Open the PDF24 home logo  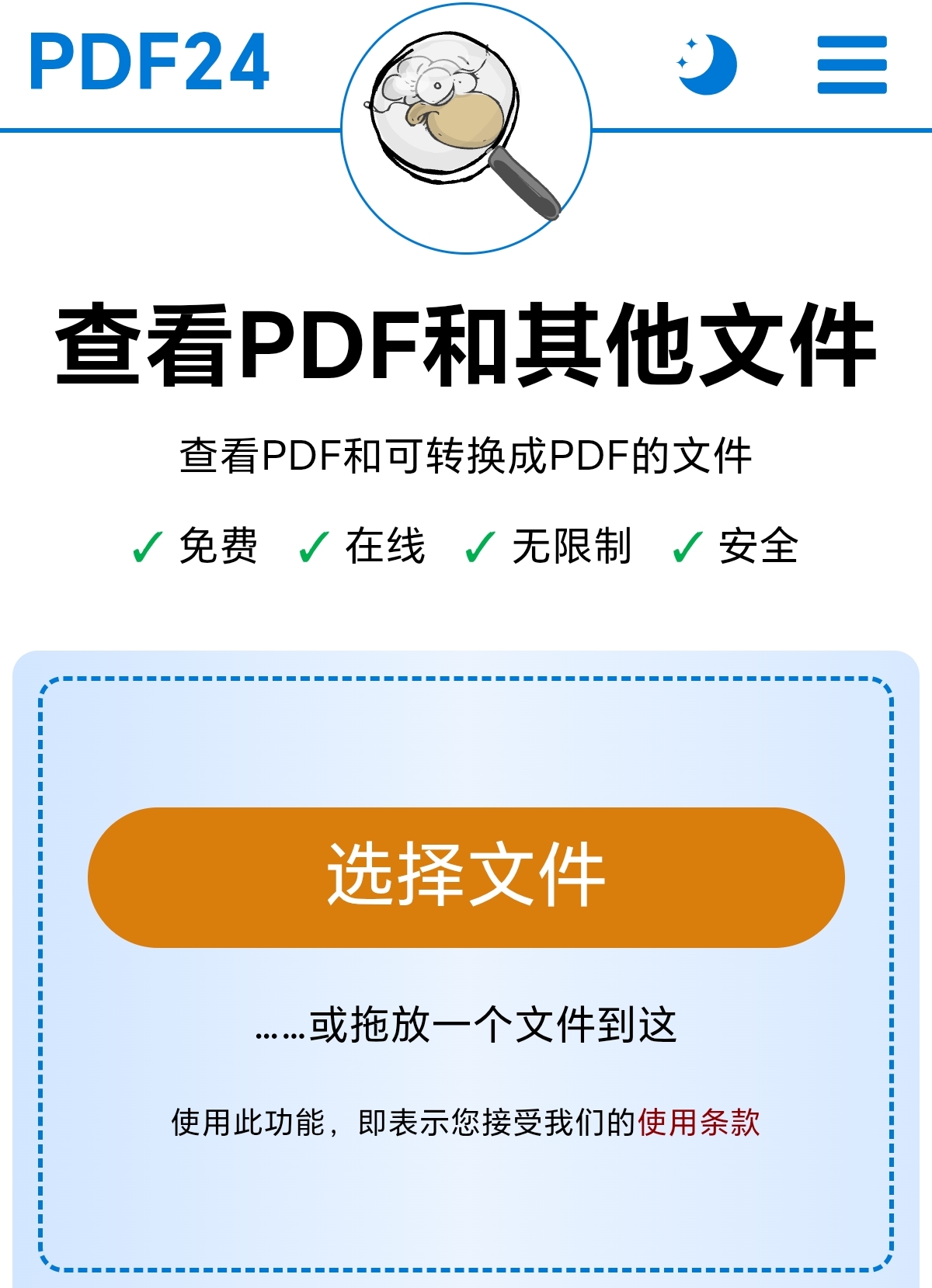[x=149, y=62]
